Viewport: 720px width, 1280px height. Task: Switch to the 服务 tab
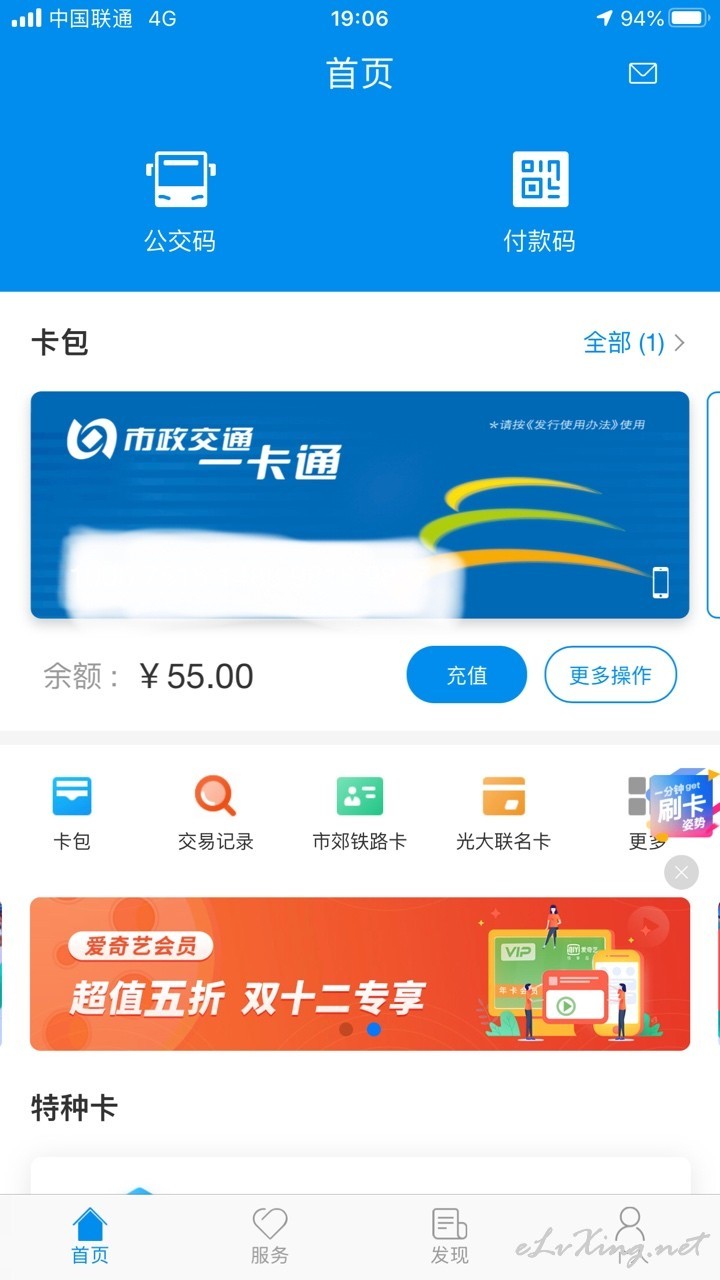[269, 1237]
